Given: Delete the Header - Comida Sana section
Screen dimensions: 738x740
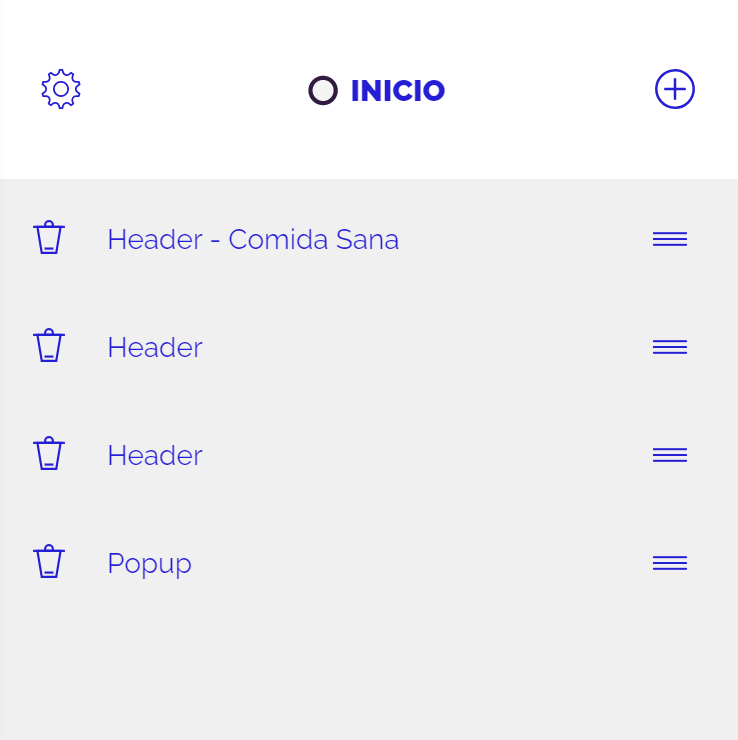Looking at the screenshot, I should pyautogui.click(x=49, y=239).
